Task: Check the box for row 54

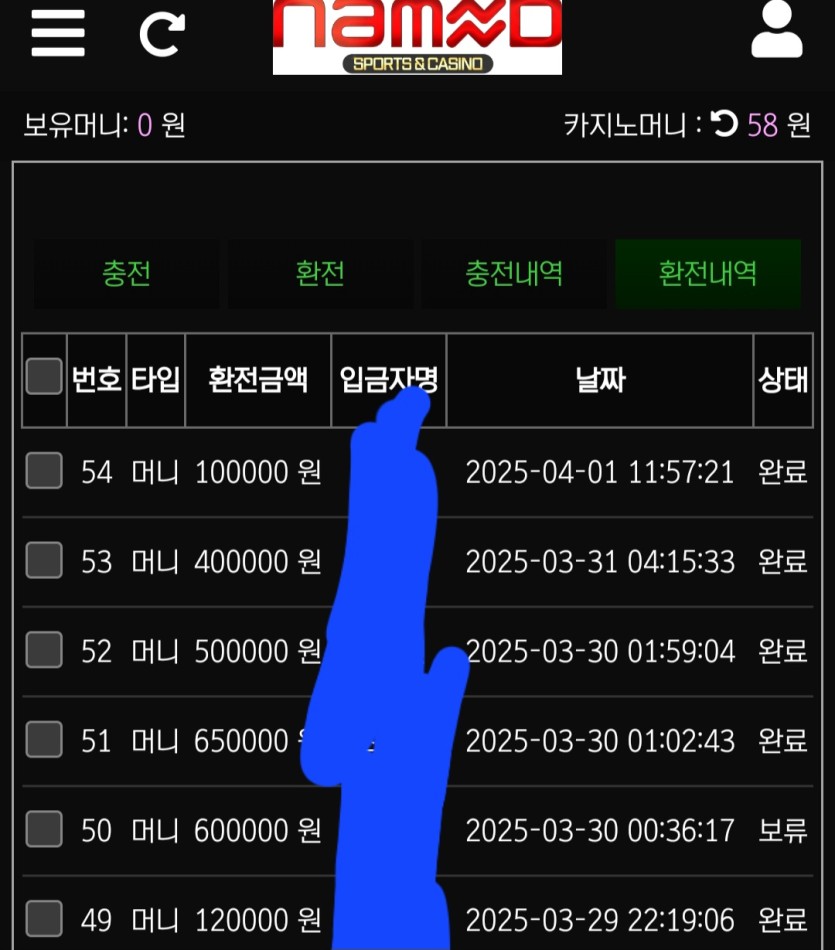Action: [x=44, y=471]
